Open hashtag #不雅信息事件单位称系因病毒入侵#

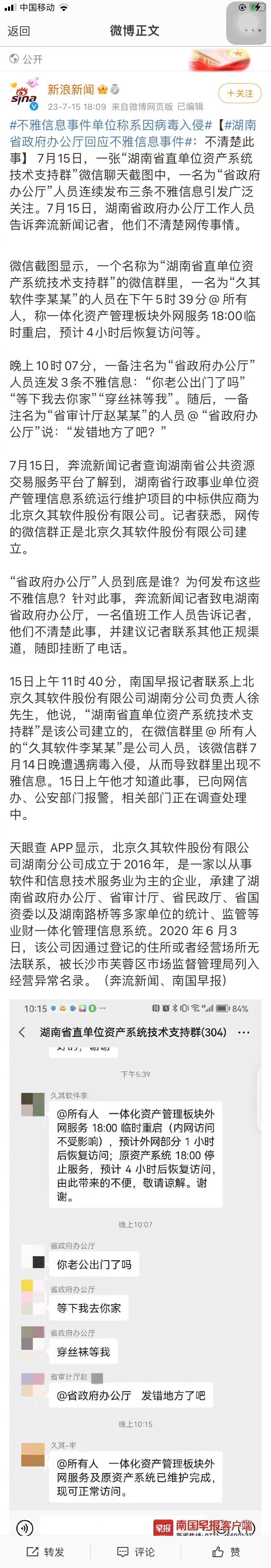(x=111, y=125)
